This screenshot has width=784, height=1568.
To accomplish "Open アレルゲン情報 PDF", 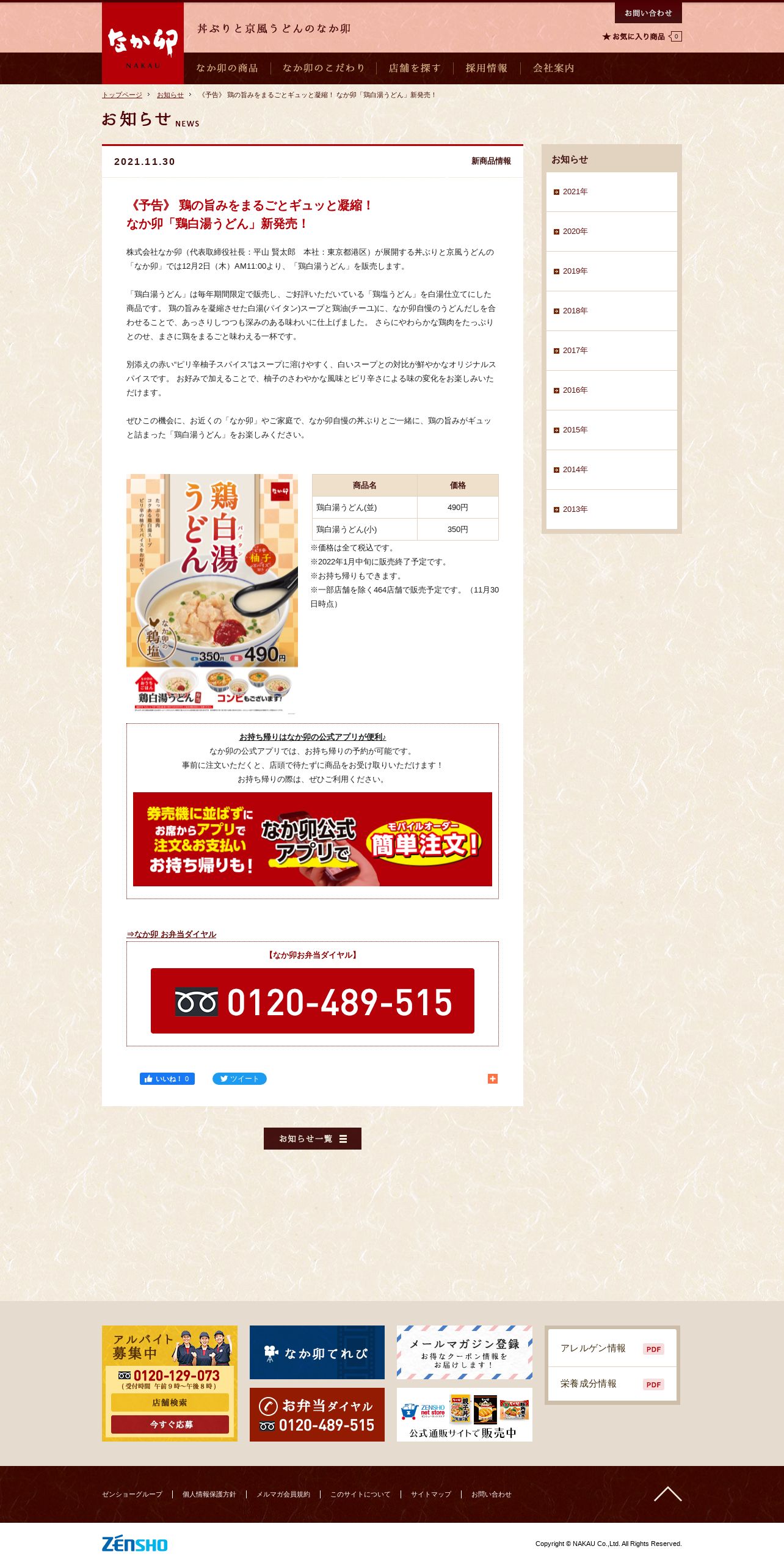I will pos(612,1349).
